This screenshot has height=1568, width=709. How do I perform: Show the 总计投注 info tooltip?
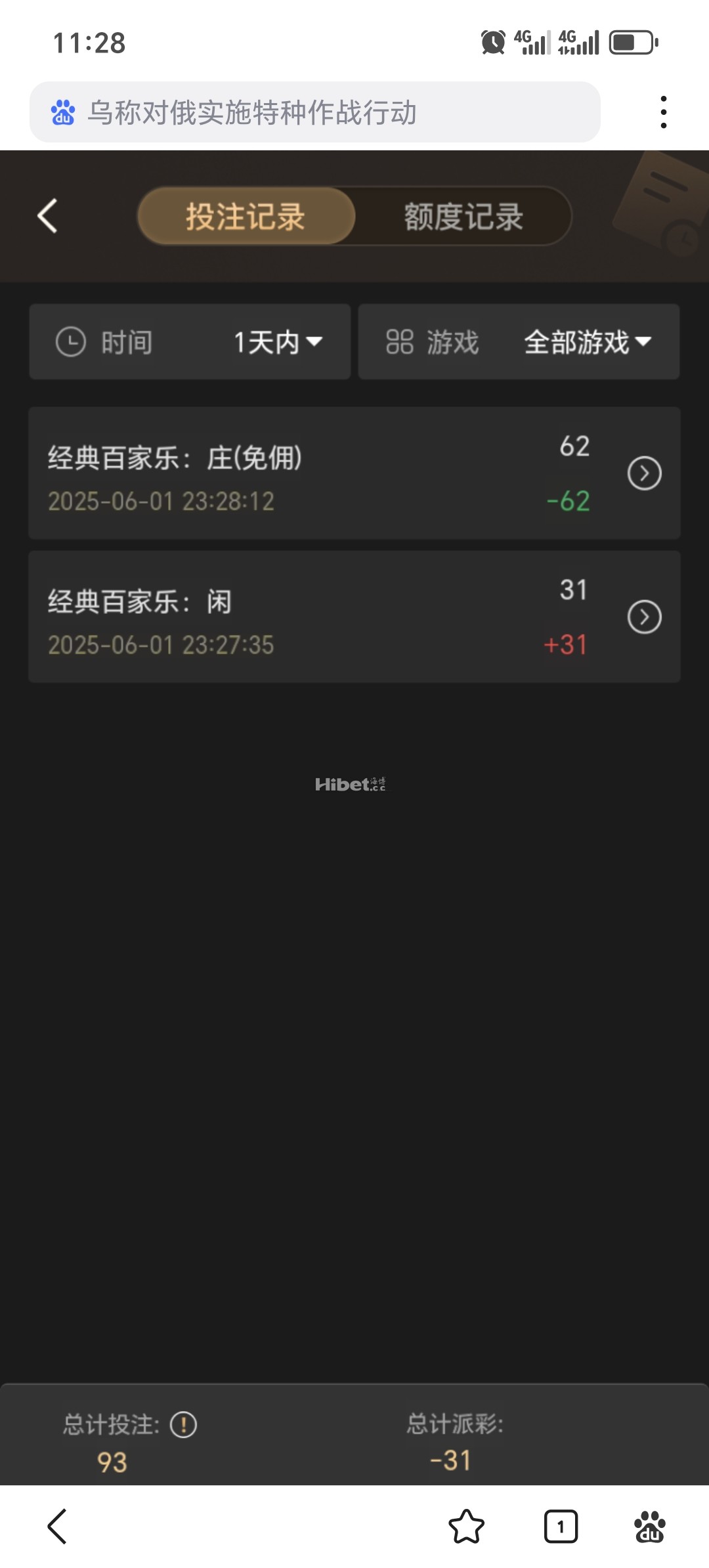pos(183,1425)
